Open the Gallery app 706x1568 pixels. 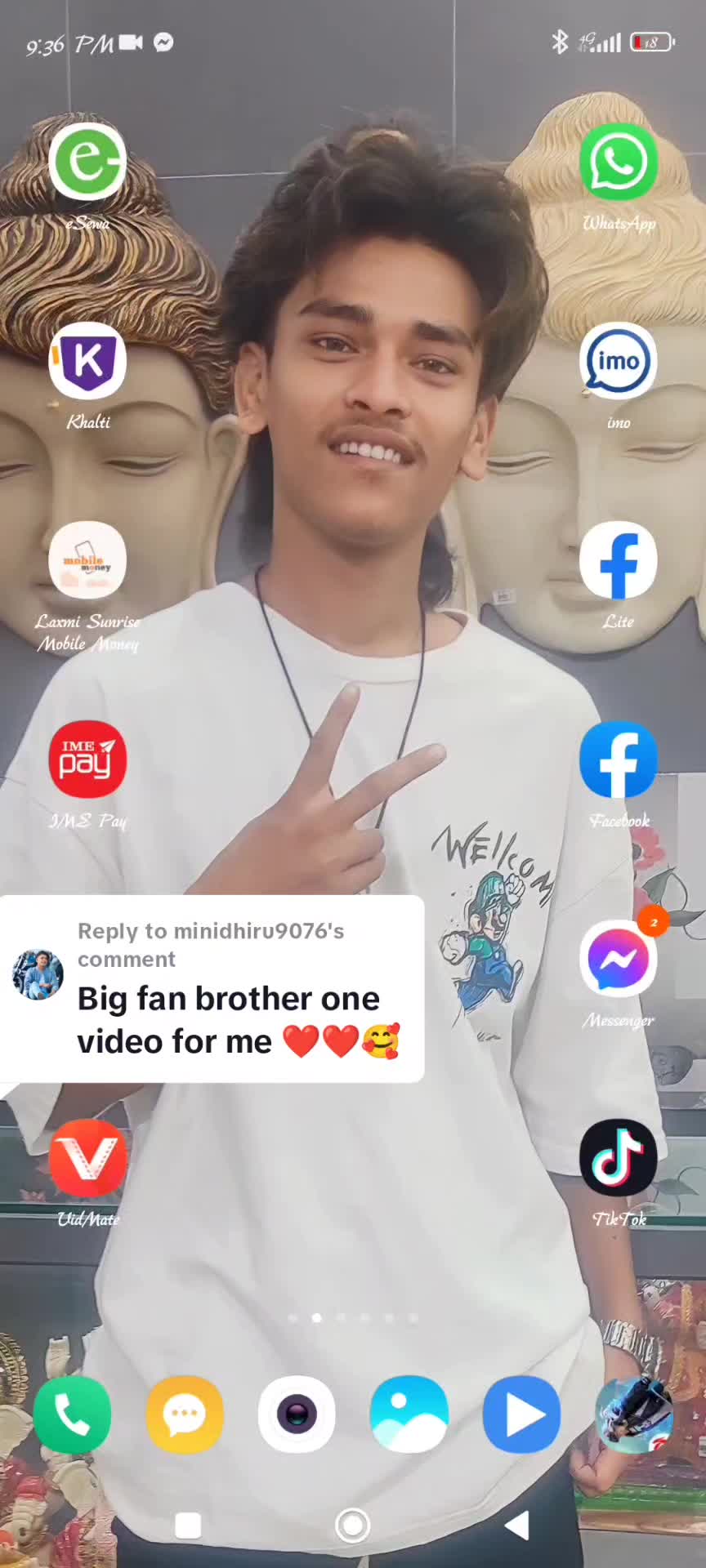click(x=409, y=1414)
